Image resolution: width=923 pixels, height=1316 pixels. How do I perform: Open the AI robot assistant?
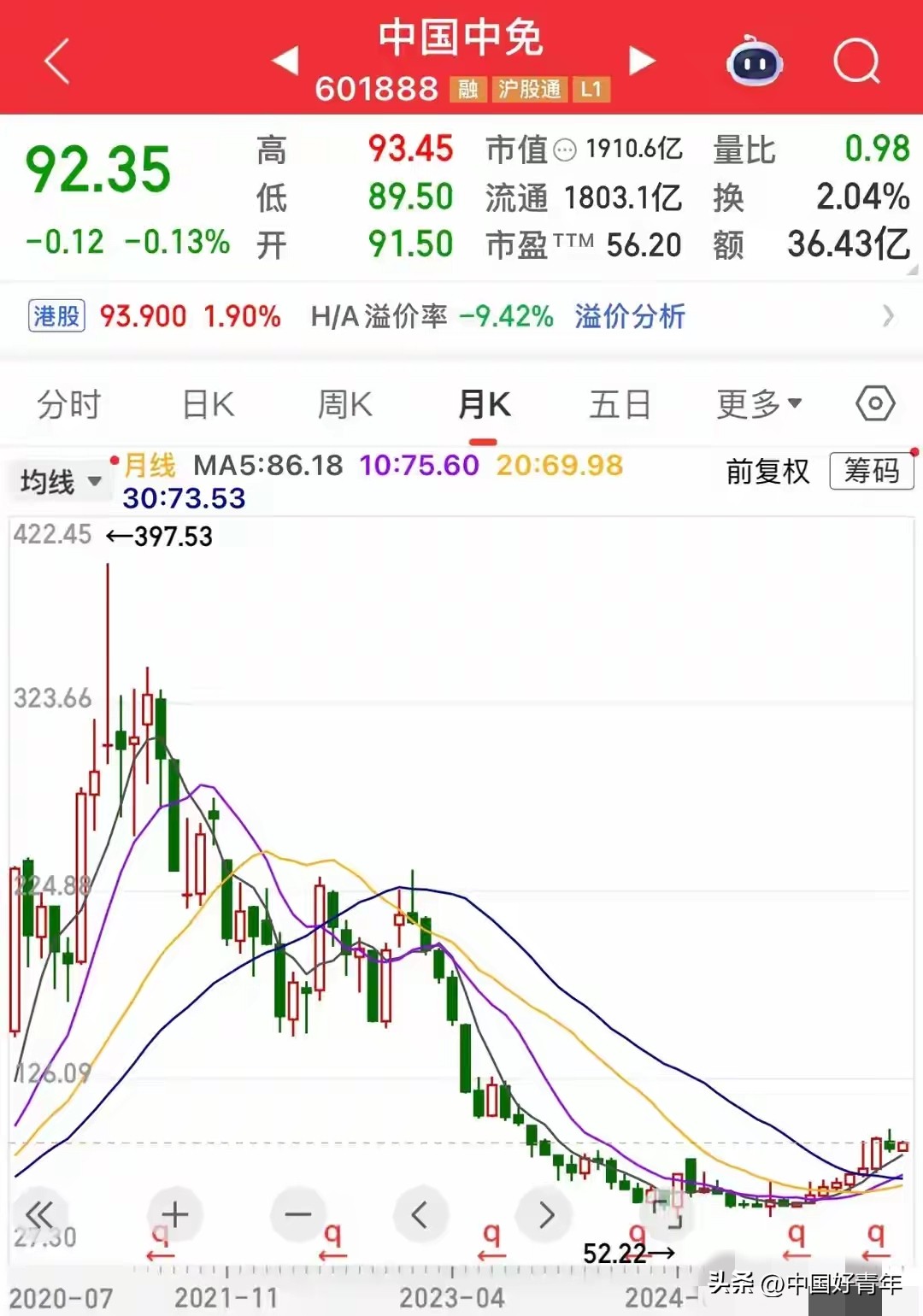[x=752, y=62]
